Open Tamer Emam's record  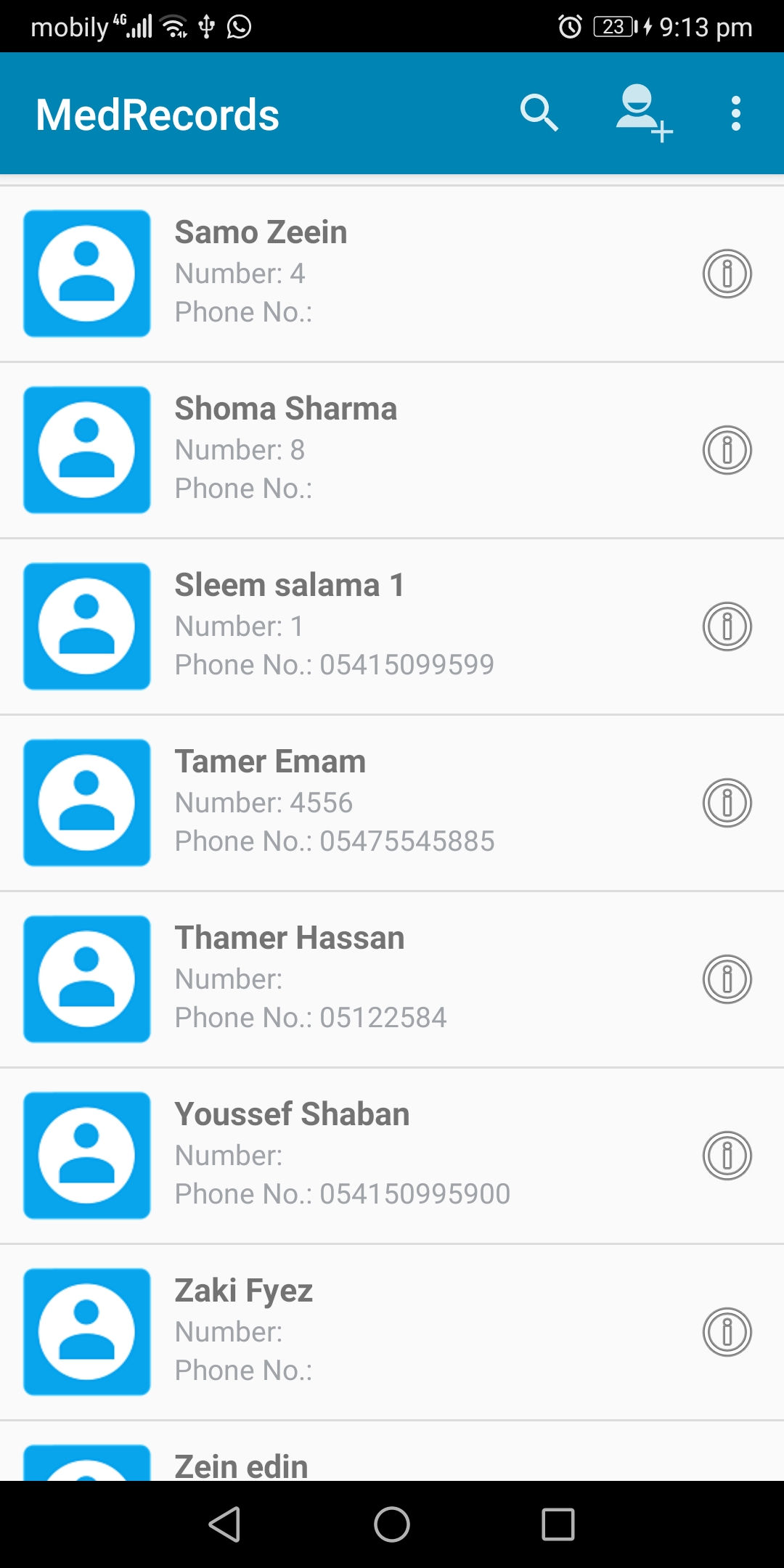coord(392,803)
